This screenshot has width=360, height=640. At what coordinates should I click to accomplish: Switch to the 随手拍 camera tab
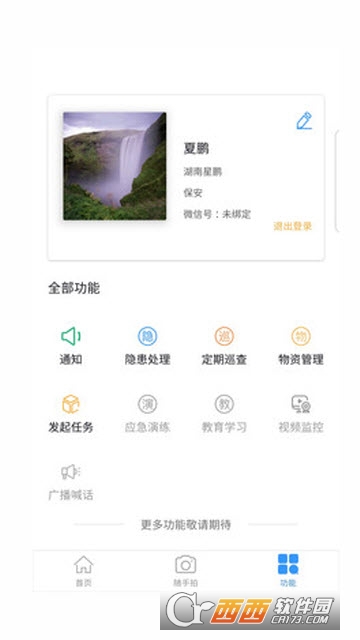click(186, 571)
